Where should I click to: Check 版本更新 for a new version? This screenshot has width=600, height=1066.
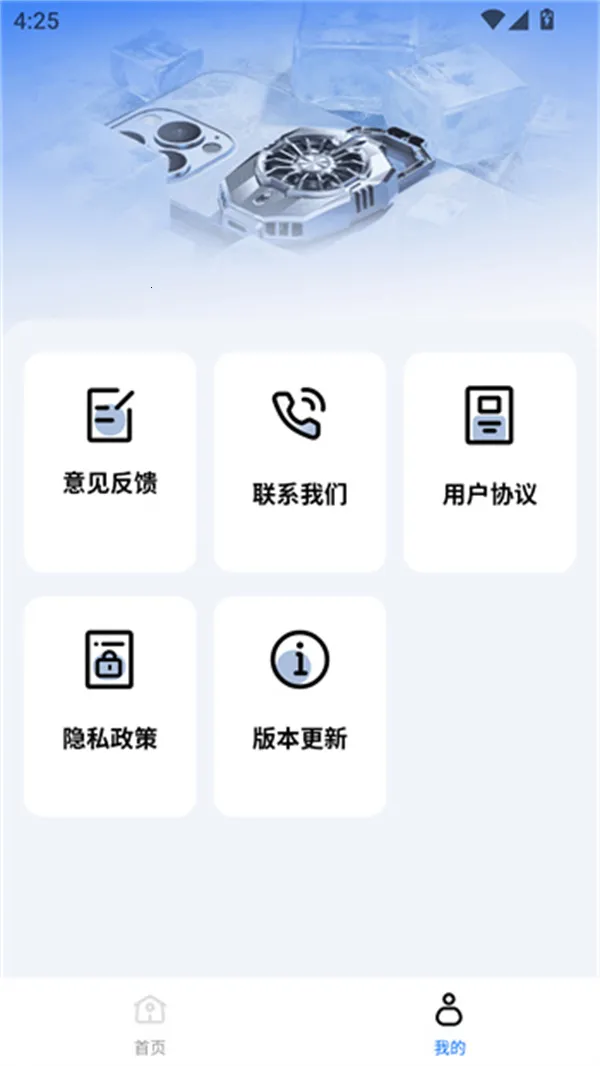click(x=300, y=706)
